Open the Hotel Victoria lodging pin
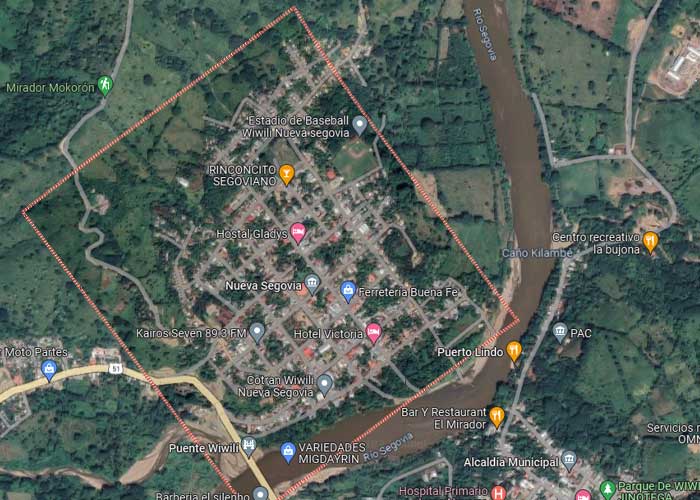Screen dimensions: 700x500 pos(373,332)
